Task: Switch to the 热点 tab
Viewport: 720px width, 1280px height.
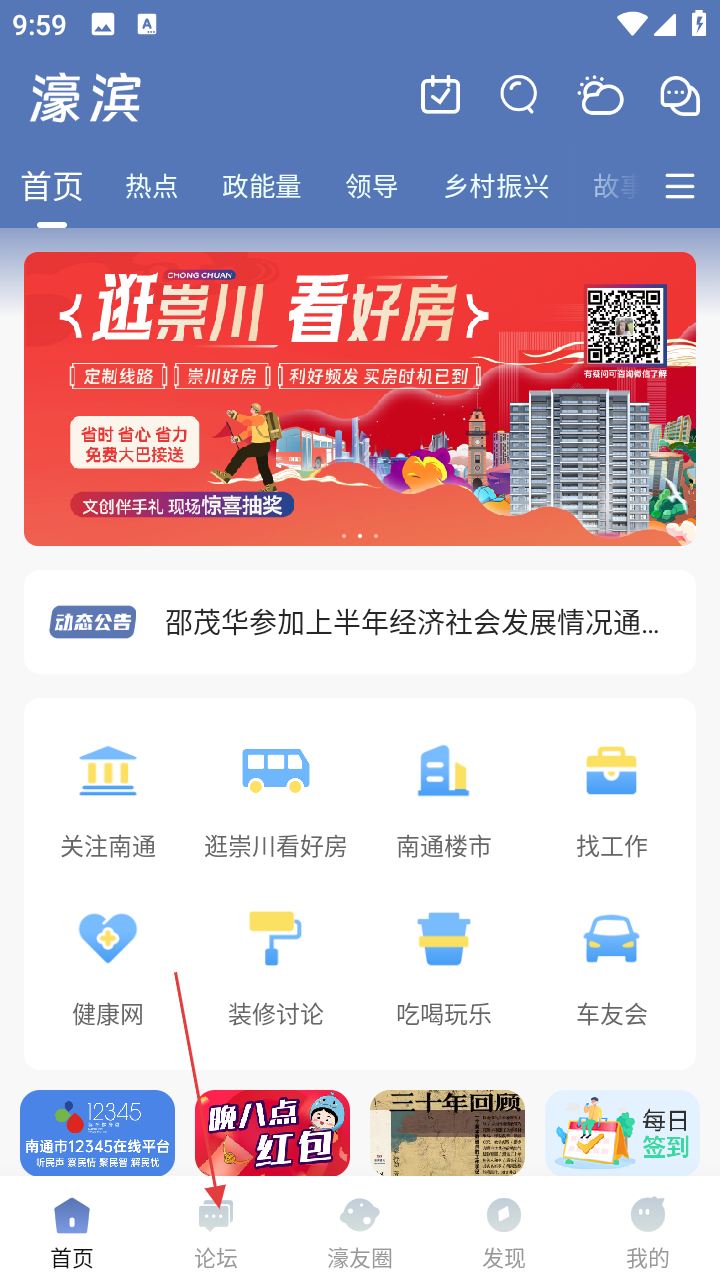Action: click(151, 186)
